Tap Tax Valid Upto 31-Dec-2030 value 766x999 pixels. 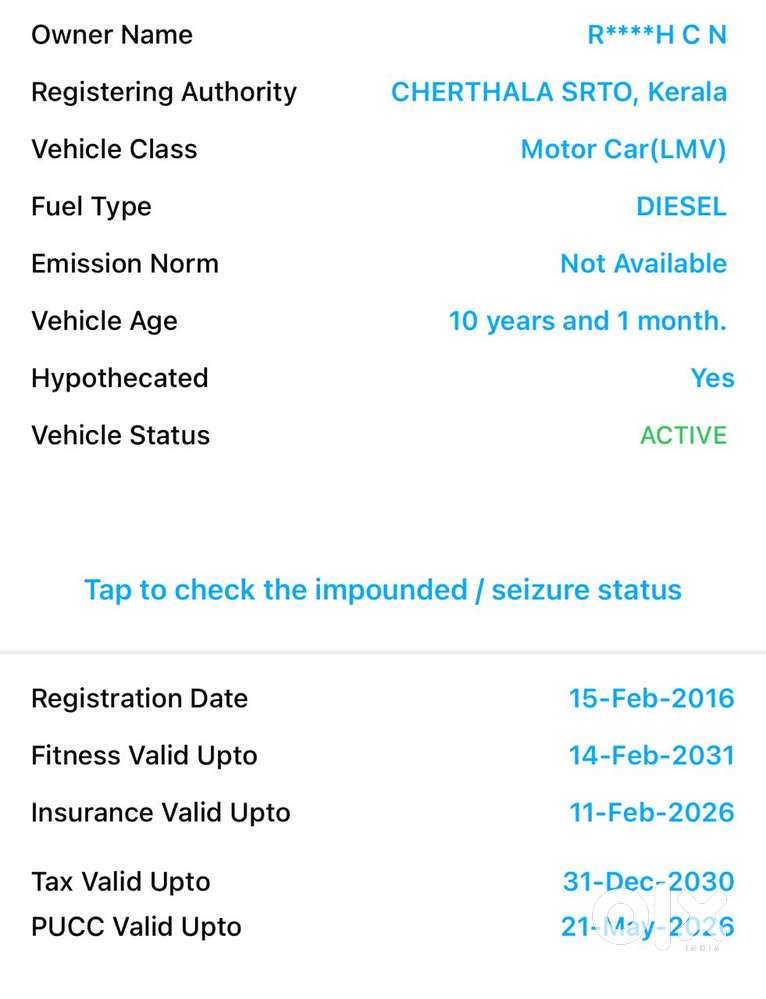pyautogui.click(x=648, y=882)
